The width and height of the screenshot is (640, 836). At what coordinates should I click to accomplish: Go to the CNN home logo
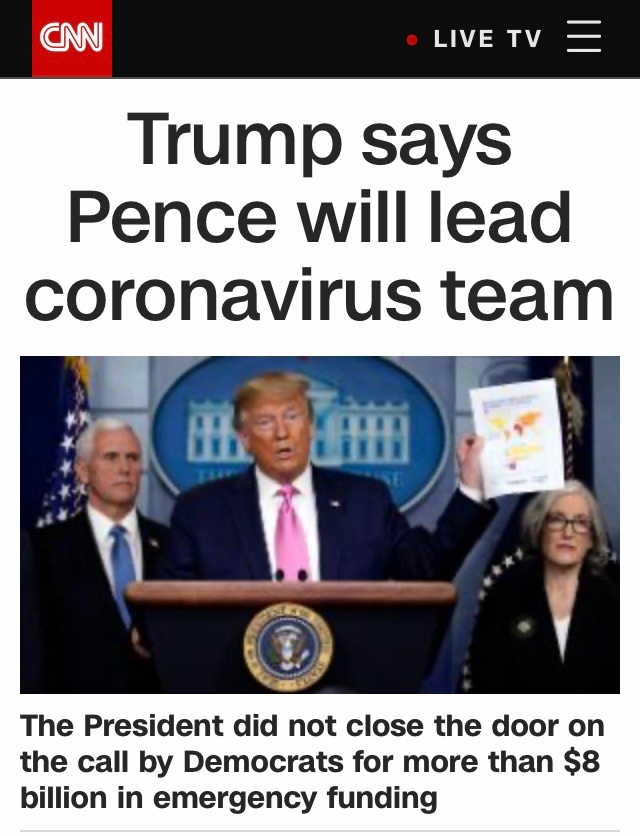72,39
